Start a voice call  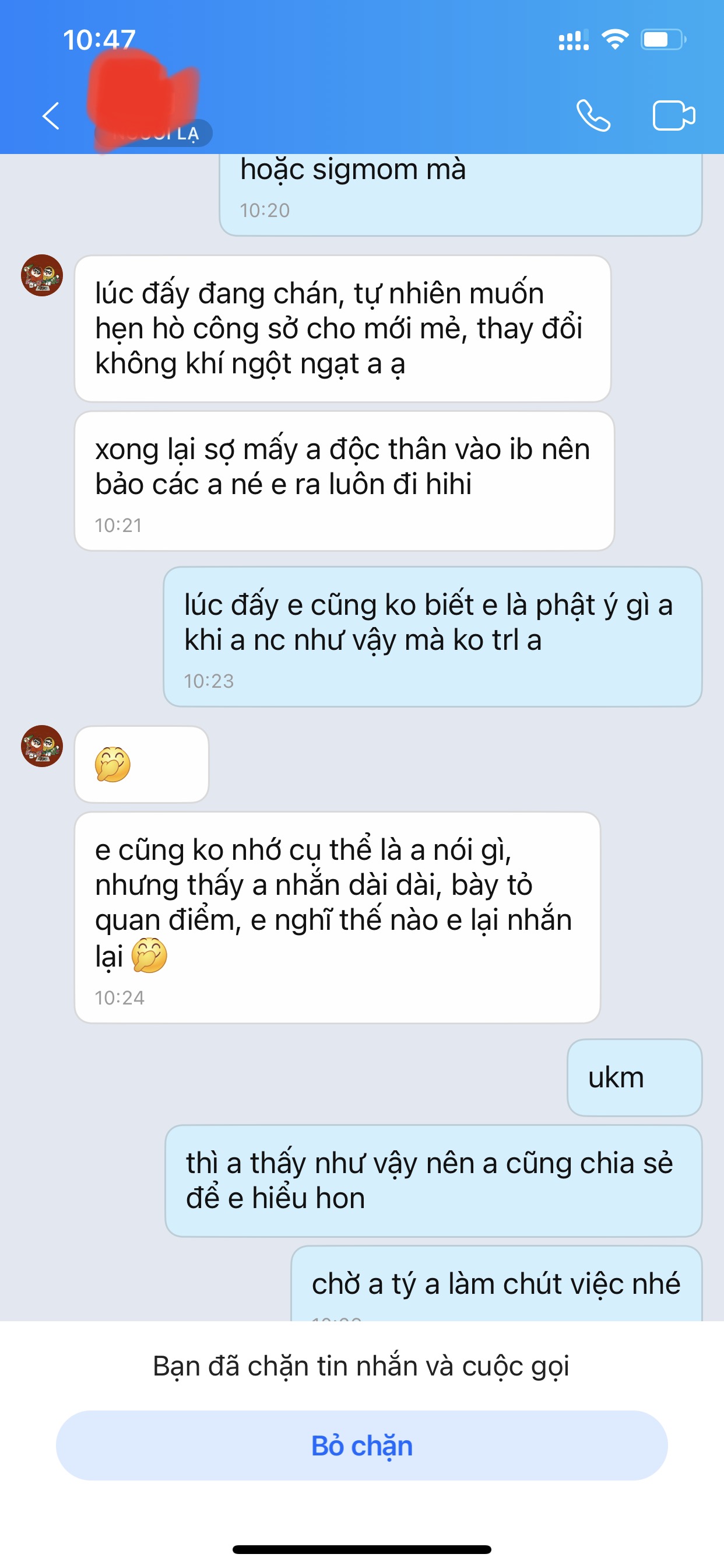coord(593,116)
